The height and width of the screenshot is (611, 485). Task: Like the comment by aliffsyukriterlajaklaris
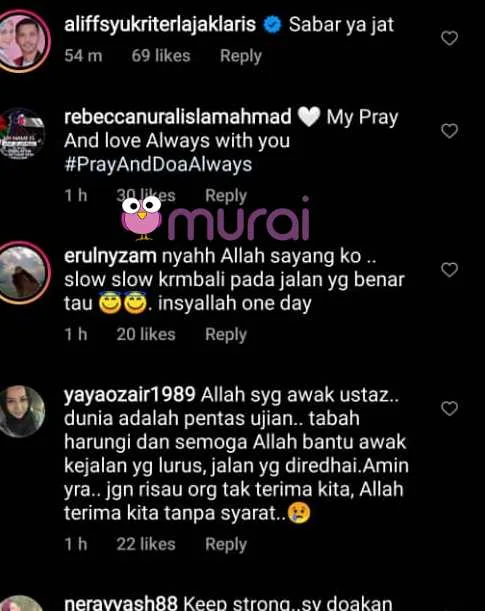pos(449,38)
